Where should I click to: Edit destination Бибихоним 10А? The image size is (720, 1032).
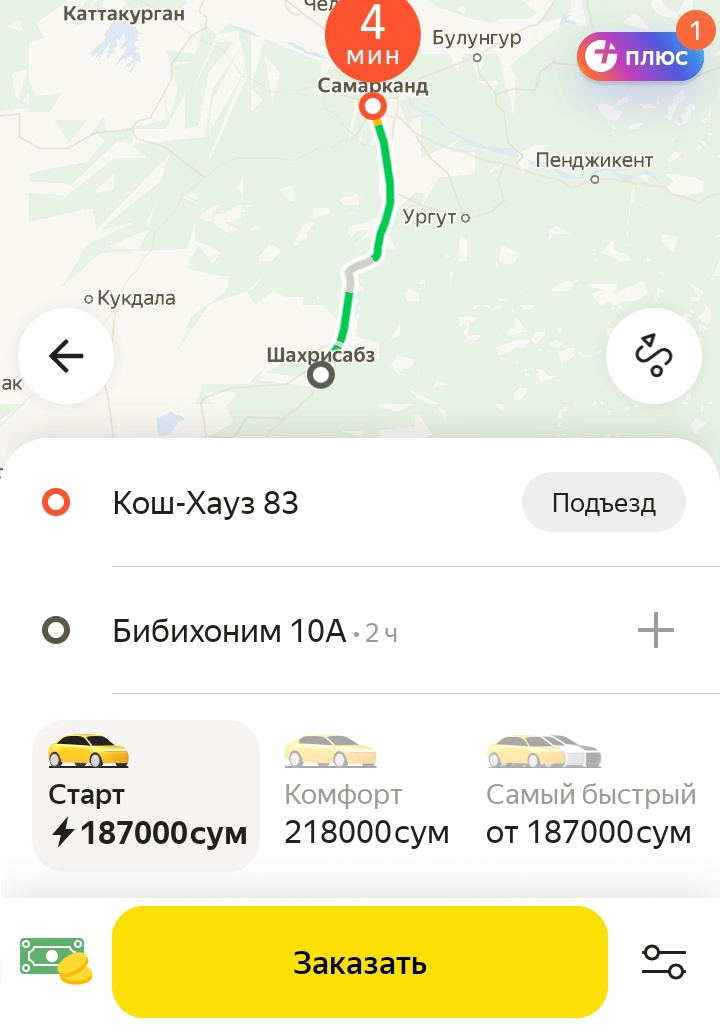230,631
